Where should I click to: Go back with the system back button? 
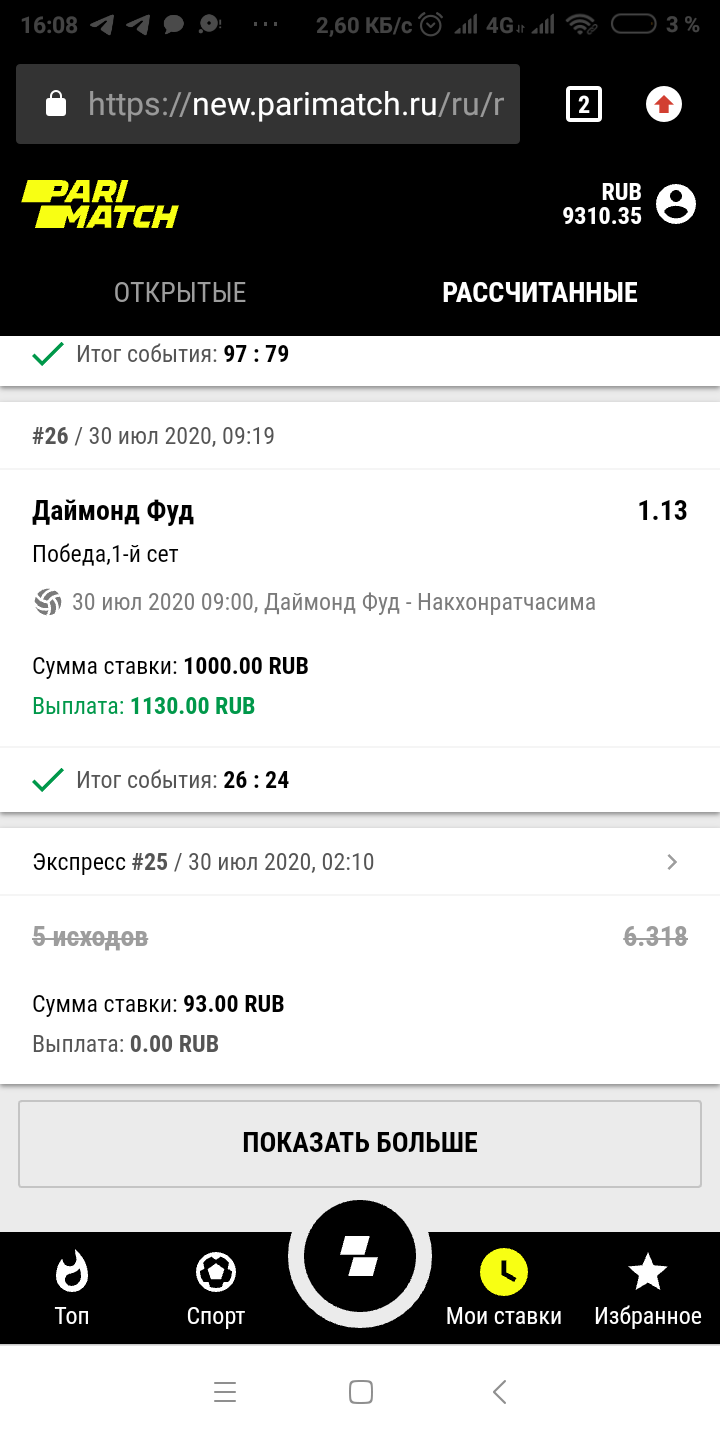(500, 1392)
